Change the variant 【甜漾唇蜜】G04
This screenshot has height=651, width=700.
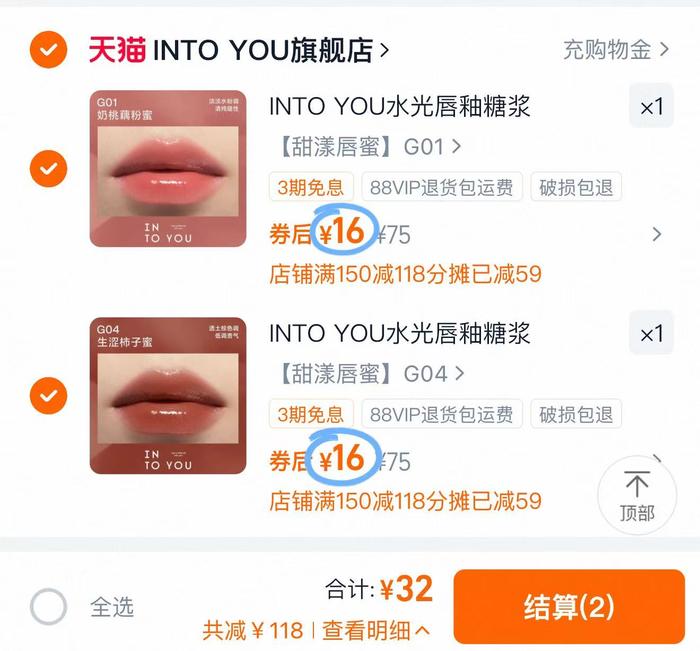365,374
